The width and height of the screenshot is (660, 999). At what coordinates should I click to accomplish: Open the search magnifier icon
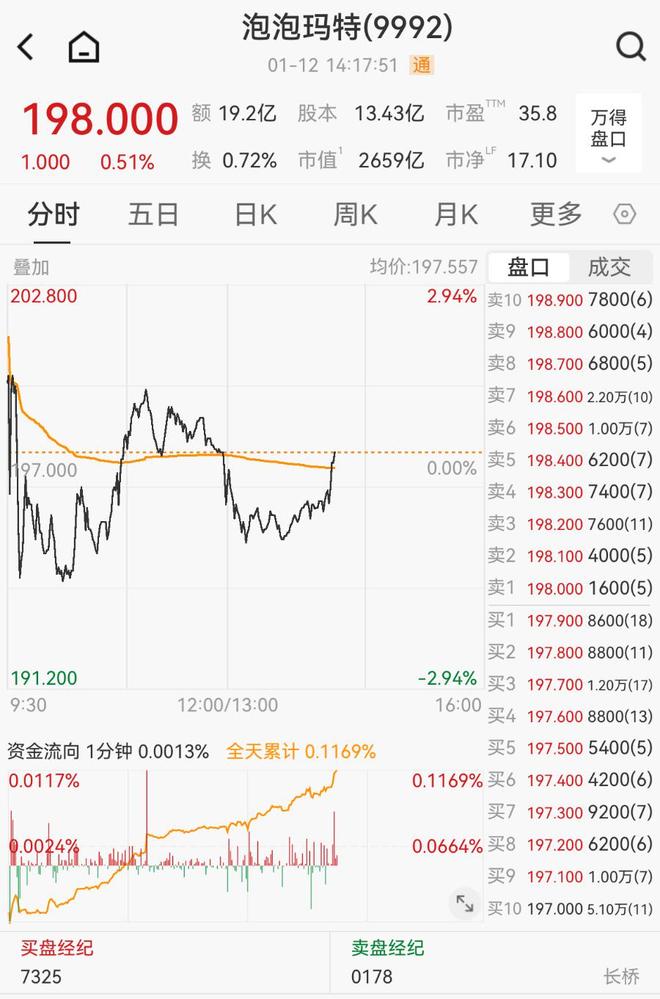630,46
